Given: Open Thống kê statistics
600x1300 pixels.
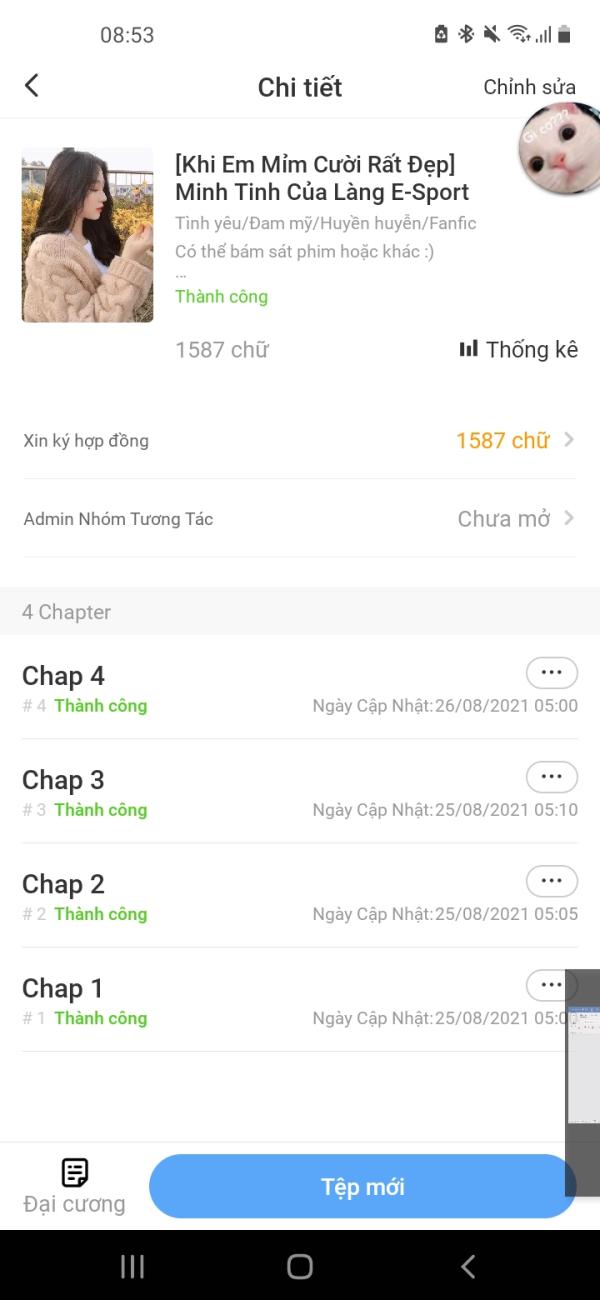Looking at the screenshot, I should pyautogui.click(x=518, y=349).
